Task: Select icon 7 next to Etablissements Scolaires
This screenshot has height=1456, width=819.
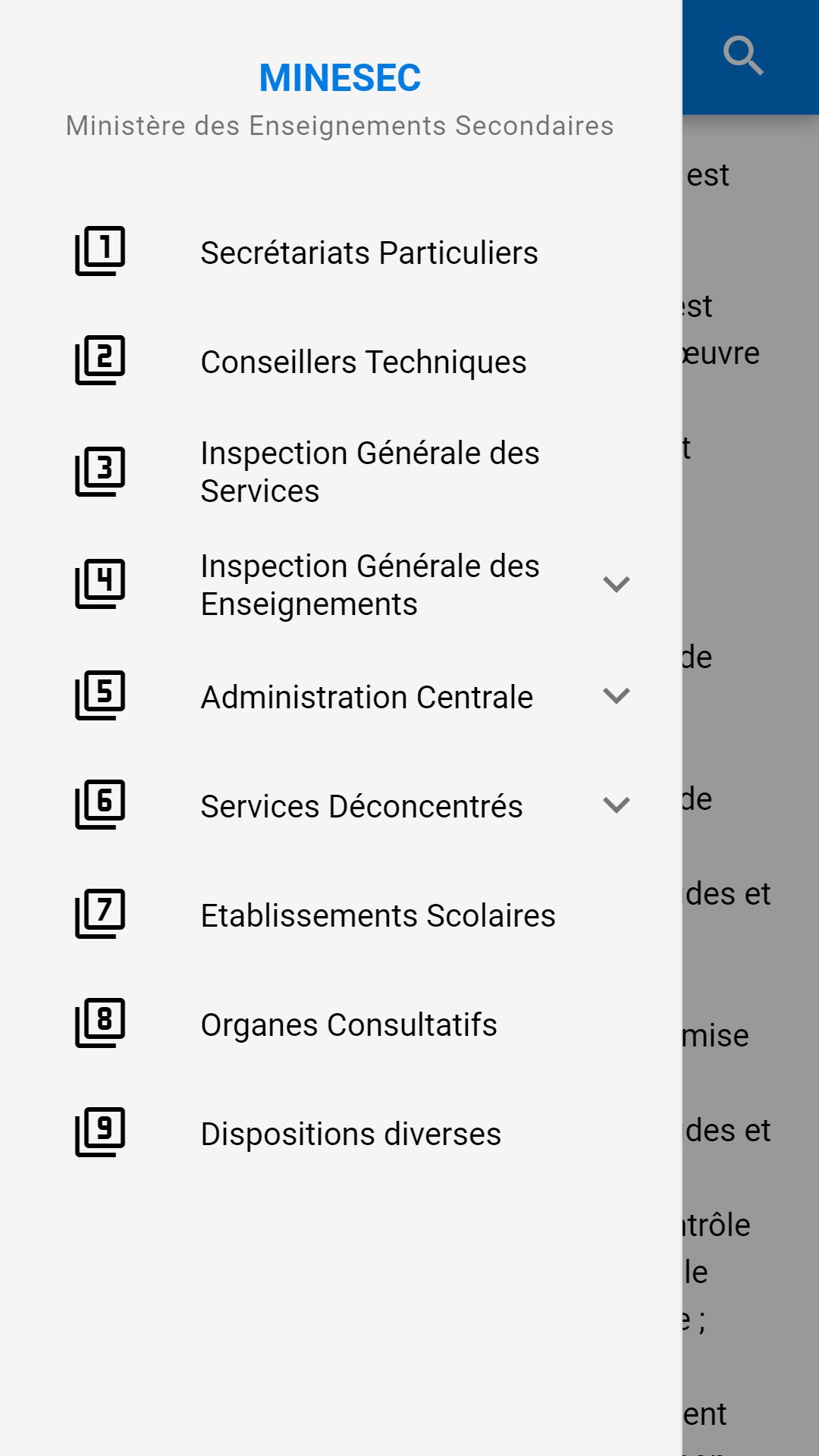Action: [99, 915]
